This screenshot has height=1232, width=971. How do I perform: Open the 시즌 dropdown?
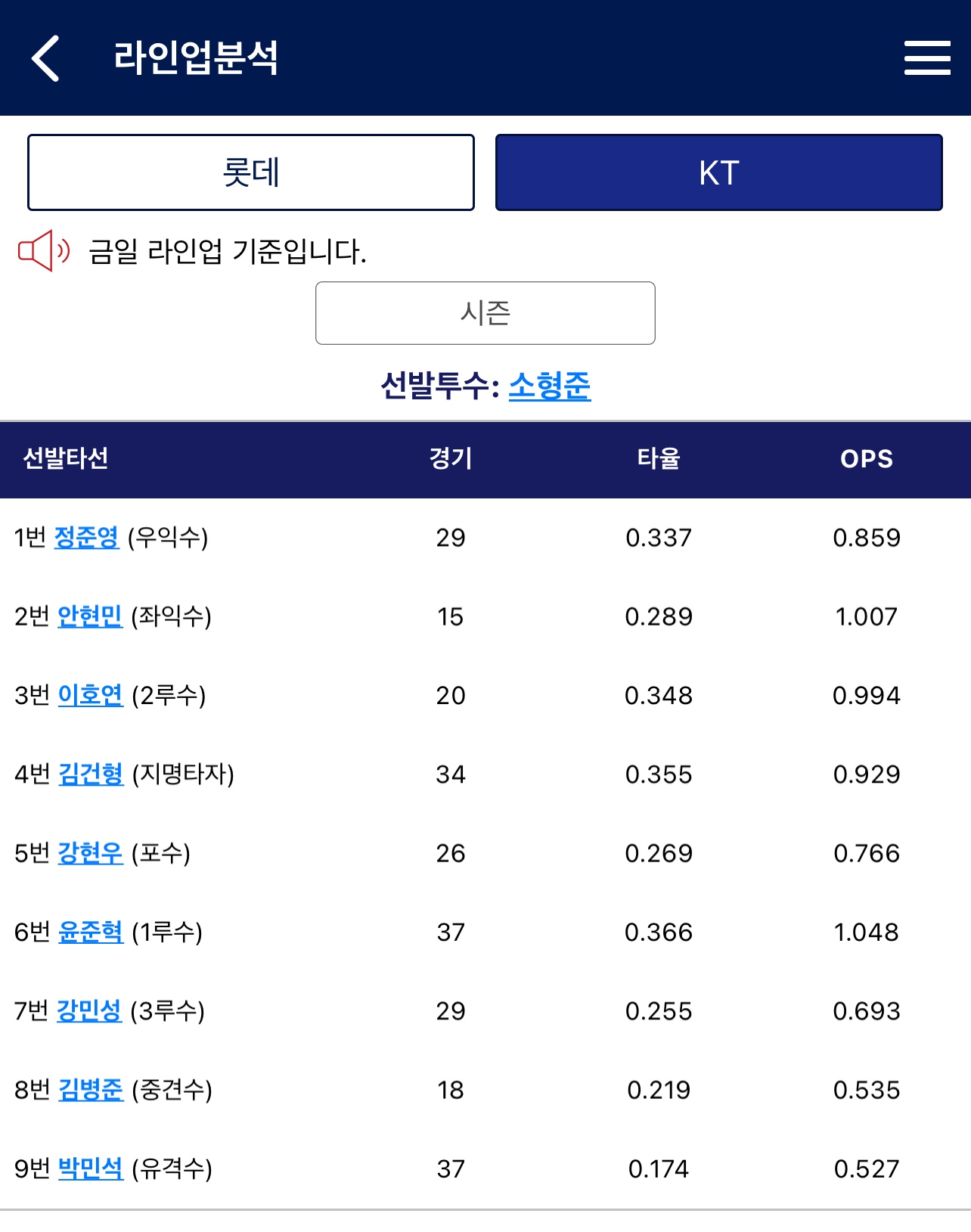point(485,313)
